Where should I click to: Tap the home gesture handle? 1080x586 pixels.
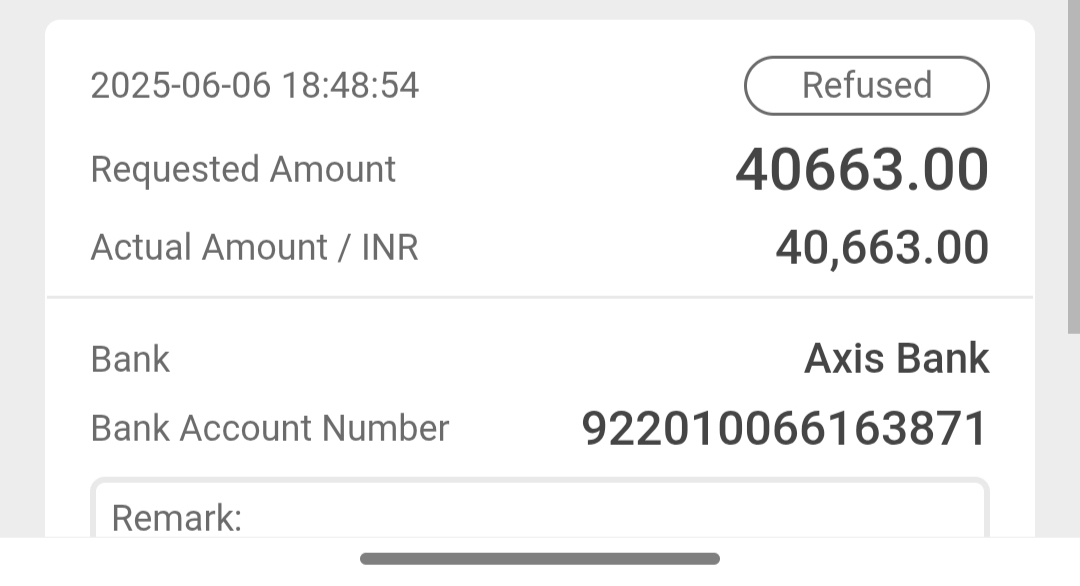click(540, 558)
